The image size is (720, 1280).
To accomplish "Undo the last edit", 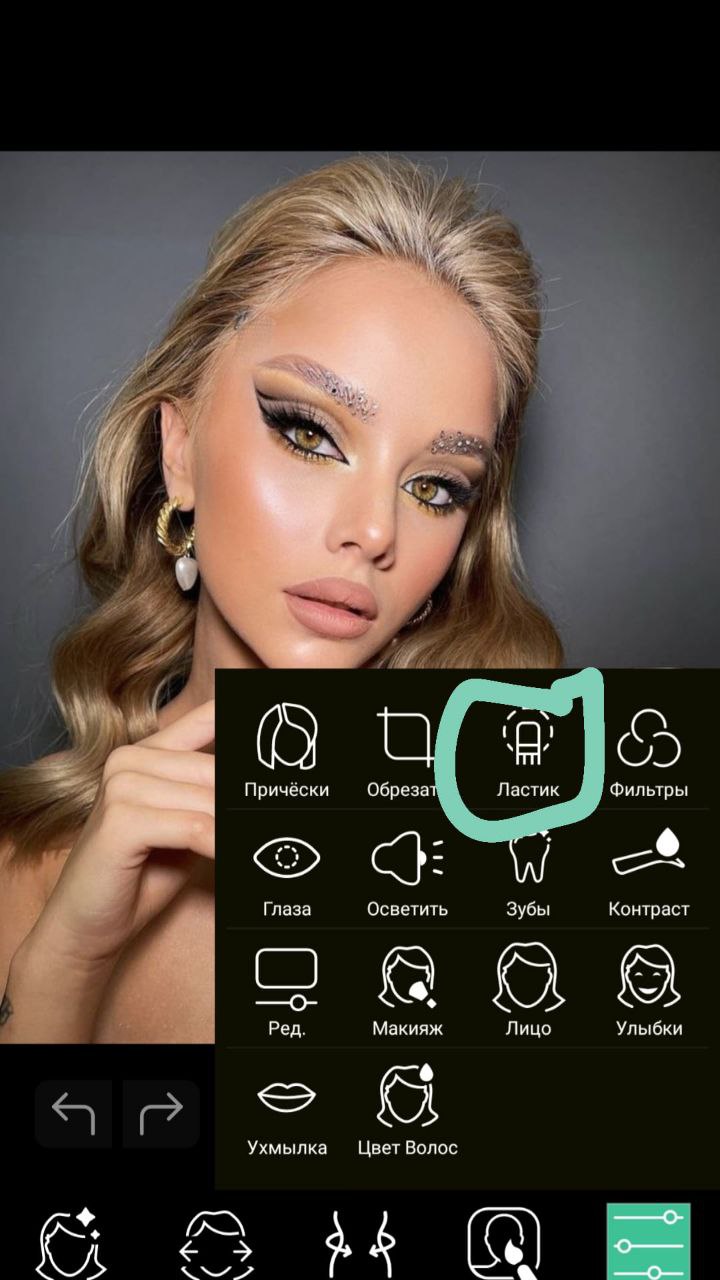I will (73, 1113).
